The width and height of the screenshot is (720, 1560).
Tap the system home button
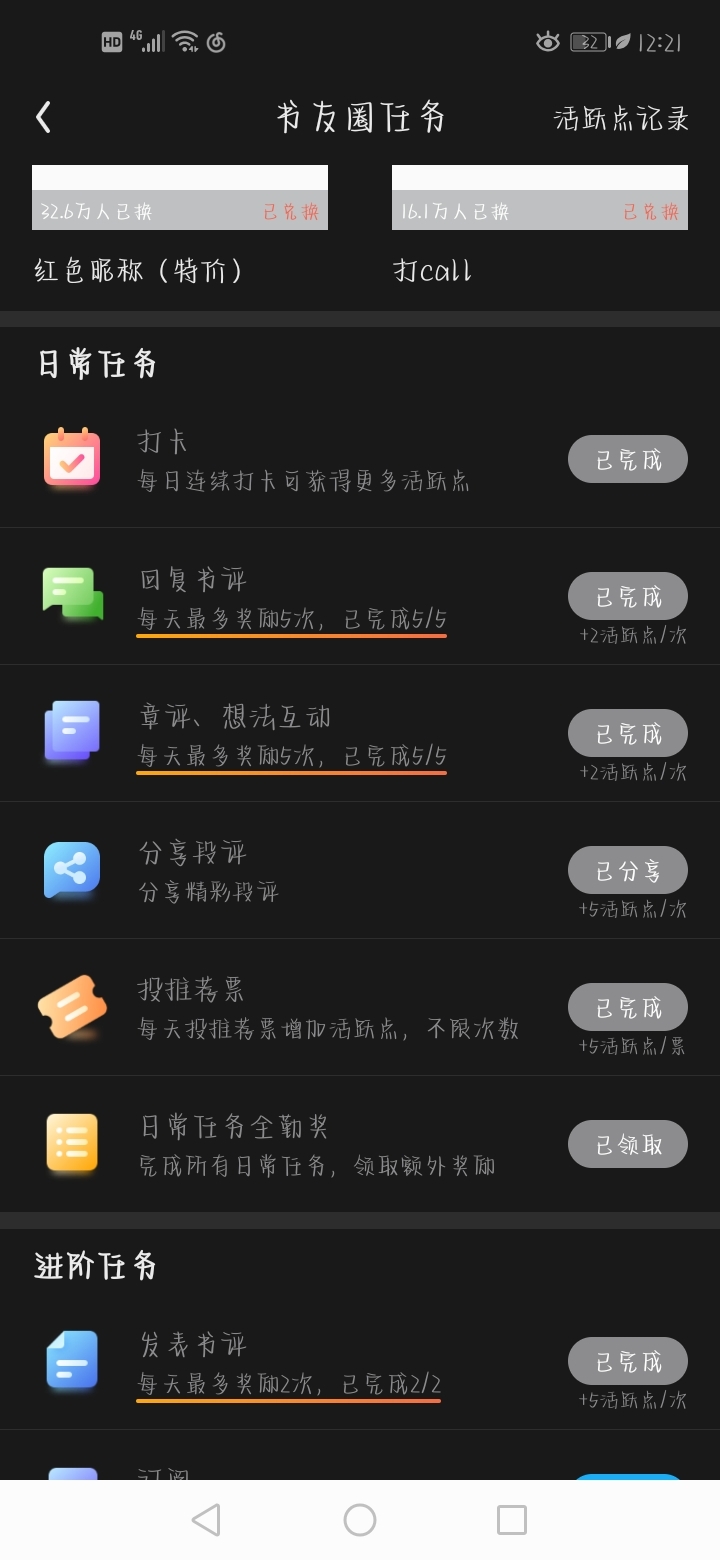pos(360,1520)
